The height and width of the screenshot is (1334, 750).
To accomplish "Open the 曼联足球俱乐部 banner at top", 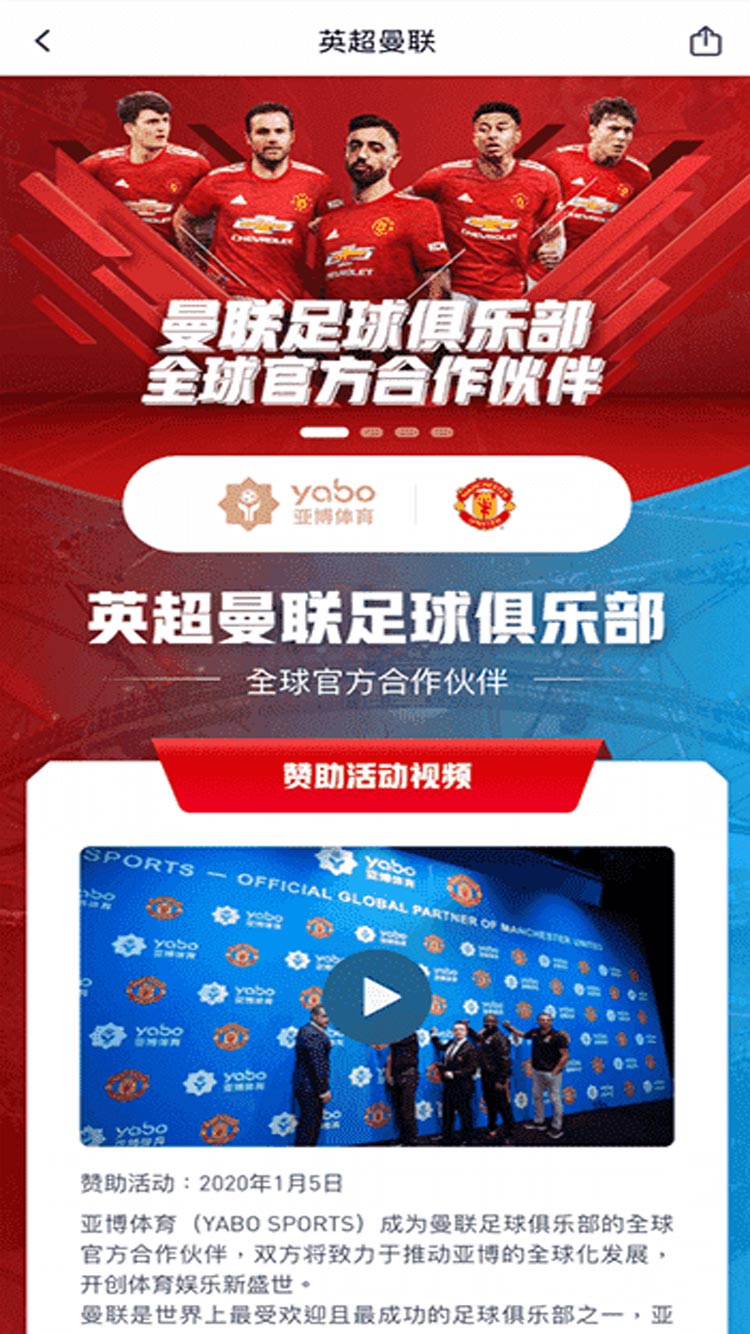I will (x=375, y=250).
